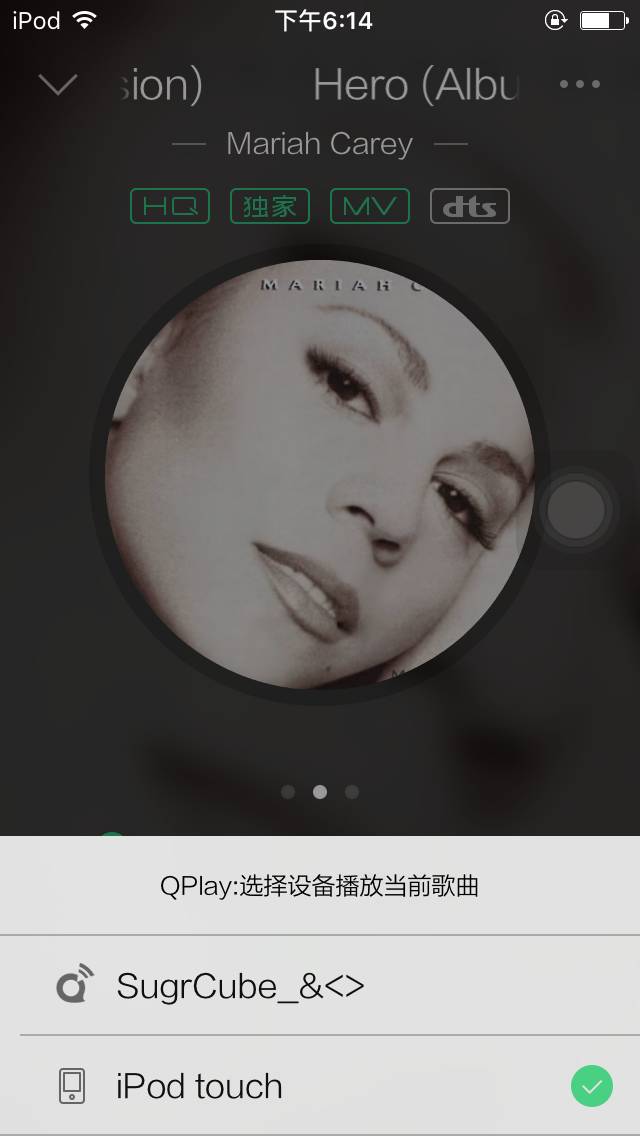640x1136 pixels.
Task: Tap the 独家 exclusive badge
Action: point(270,206)
